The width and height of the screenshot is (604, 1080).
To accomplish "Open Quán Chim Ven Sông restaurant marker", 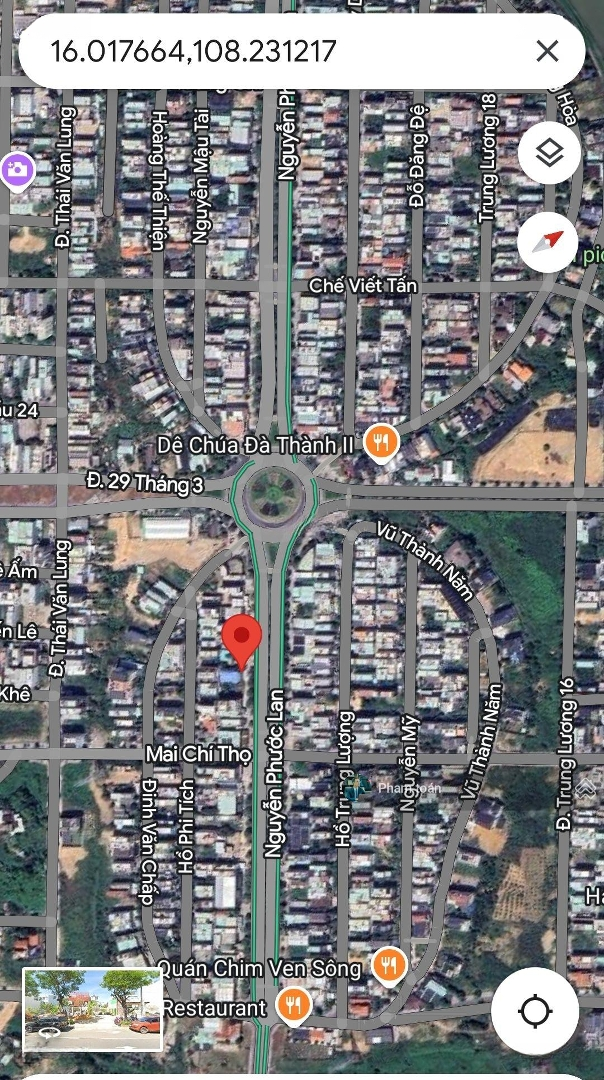I will tap(389, 966).
